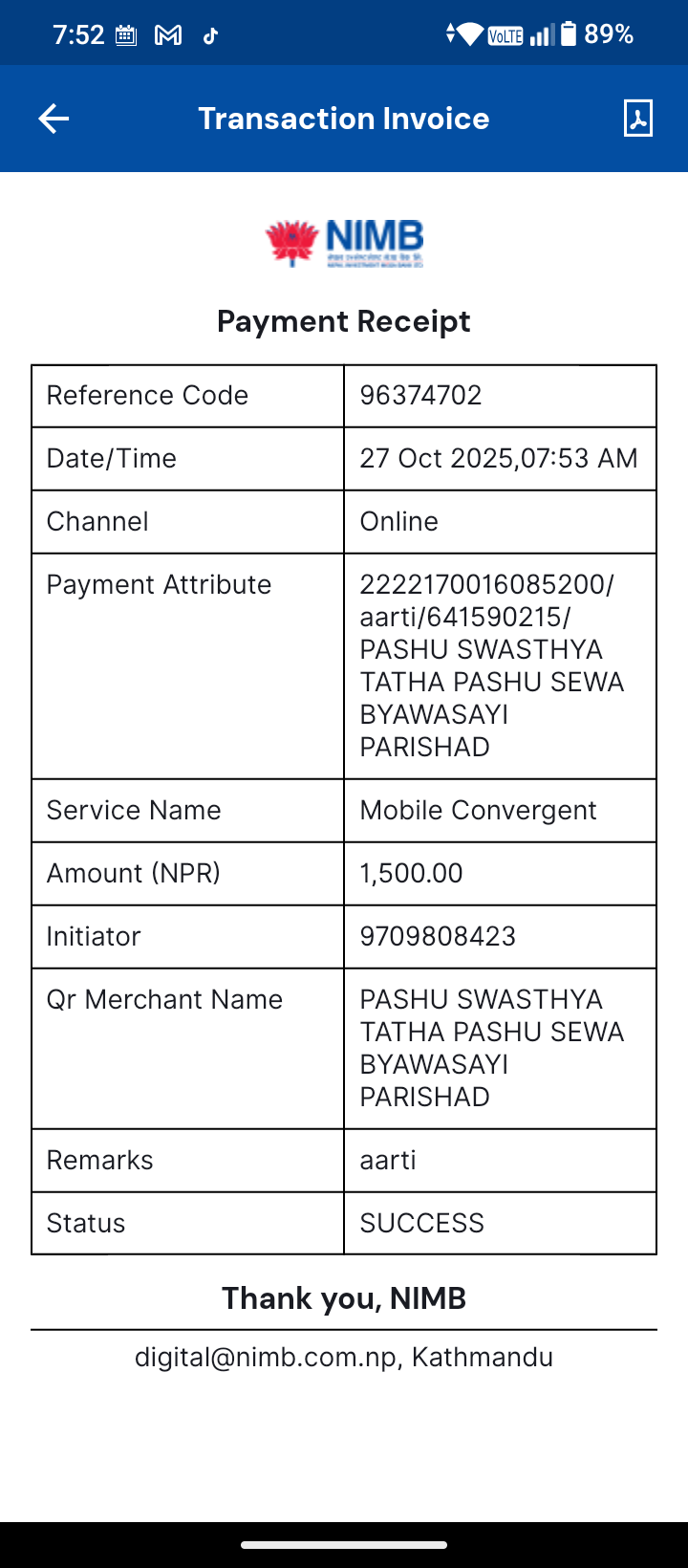Go back using the arrow icon
Screen dimensions: 688x1568
[54, 119]
